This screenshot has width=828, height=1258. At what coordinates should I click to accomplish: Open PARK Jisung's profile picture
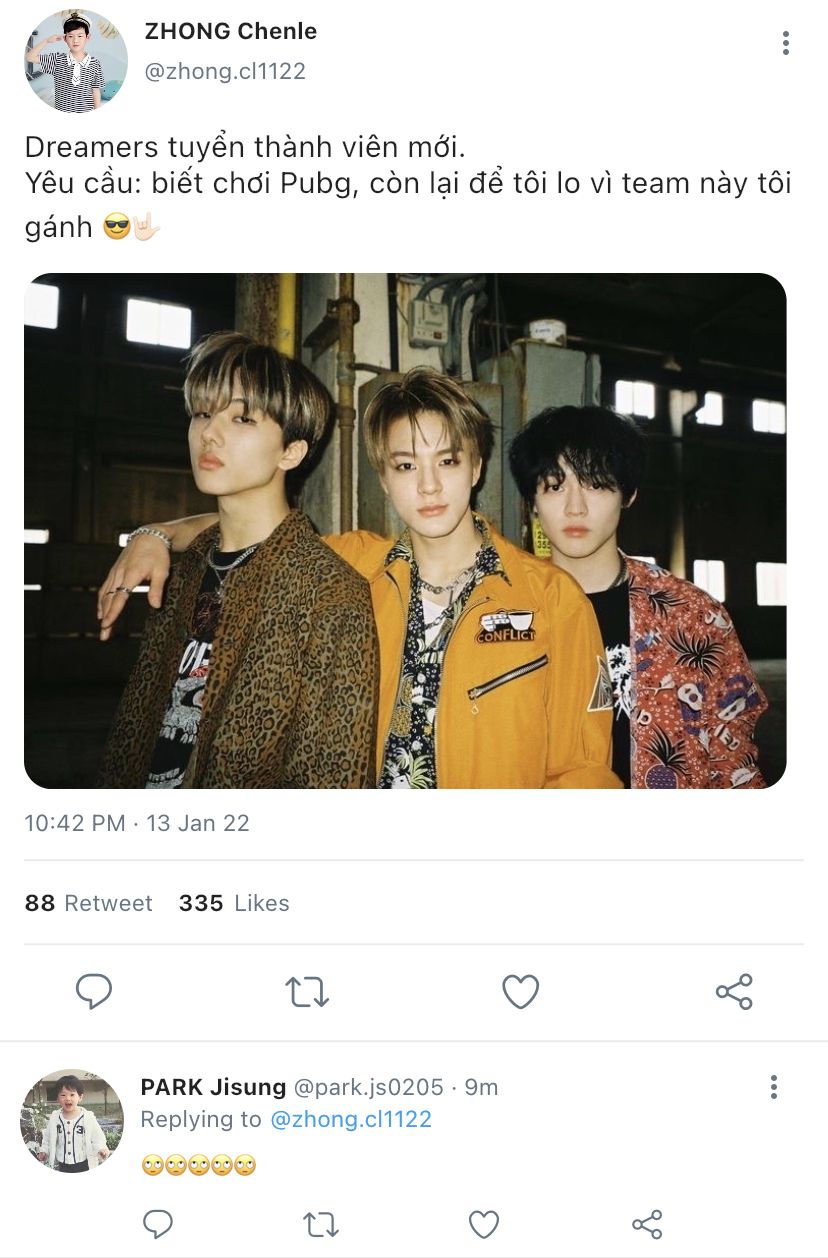pyautogui.click(x=72, y=1120)
